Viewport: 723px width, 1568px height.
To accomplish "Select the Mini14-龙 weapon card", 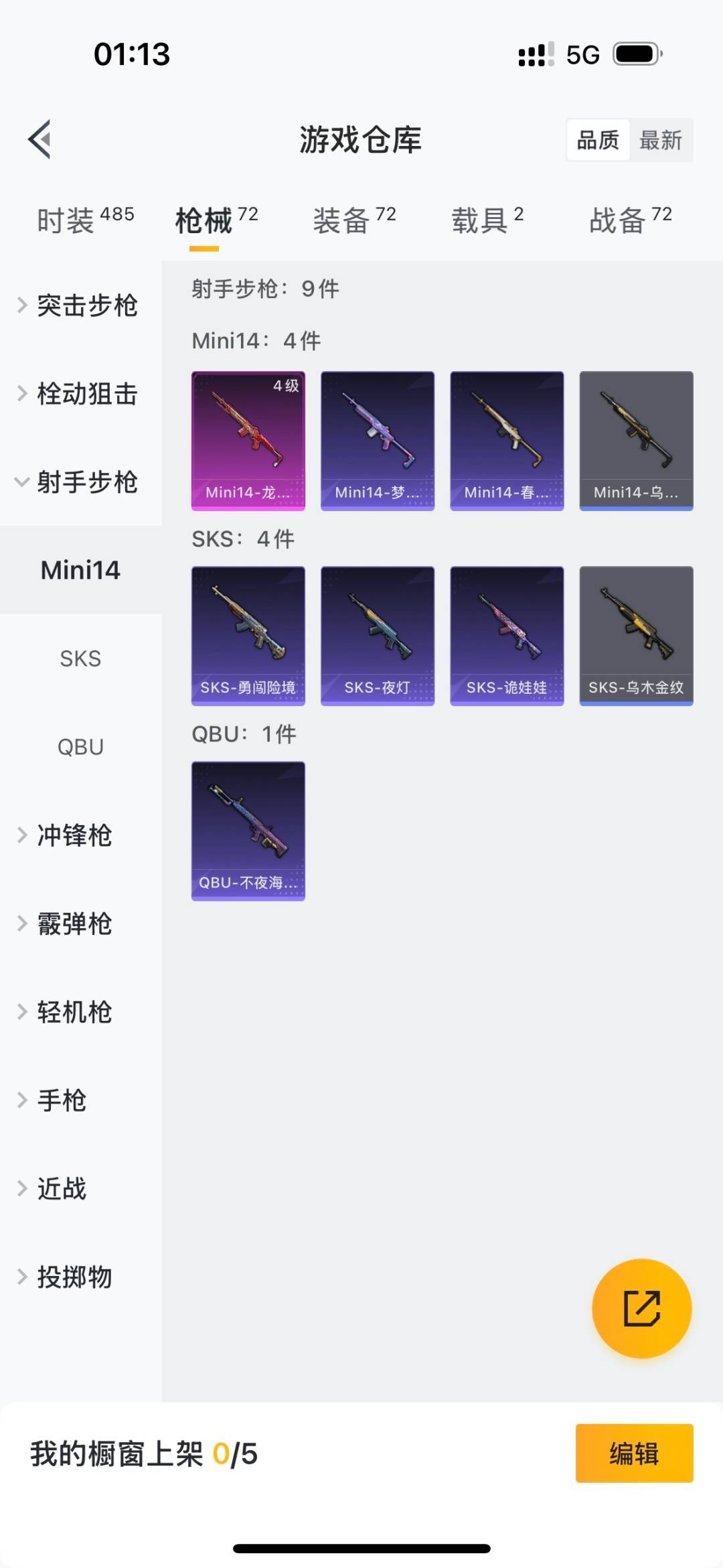I will (248, 439).
